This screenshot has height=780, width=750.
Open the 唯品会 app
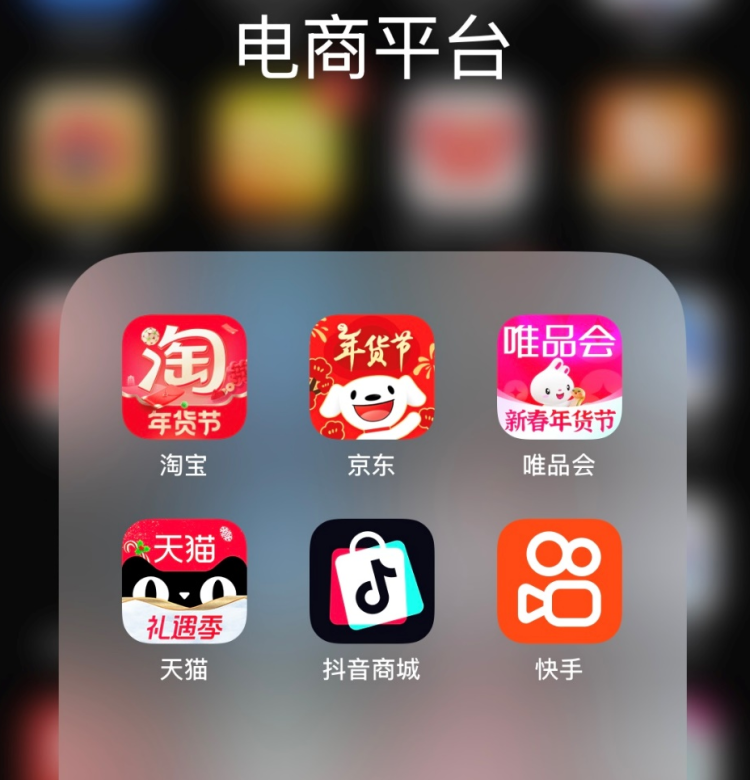click(559, 377)
